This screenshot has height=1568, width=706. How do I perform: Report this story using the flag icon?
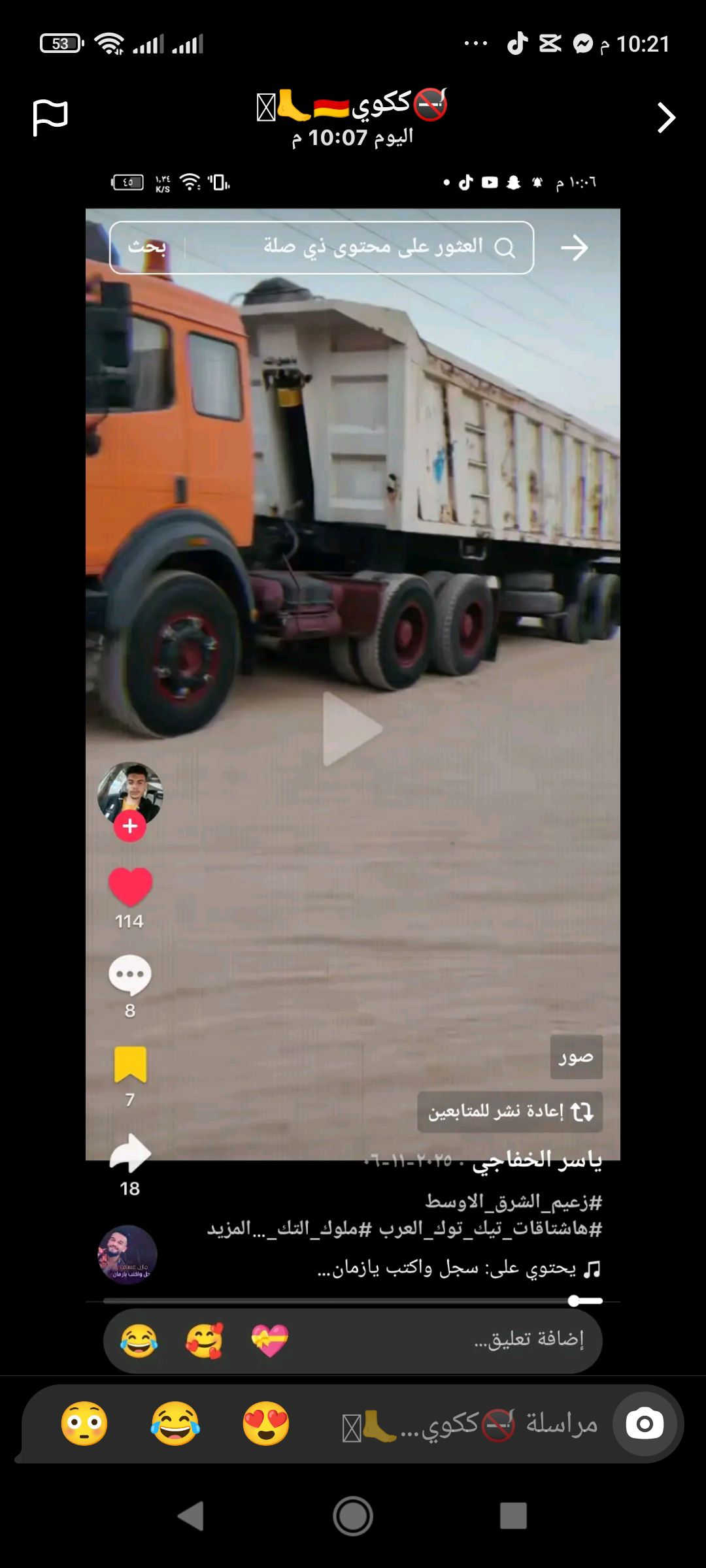[50, 118]
